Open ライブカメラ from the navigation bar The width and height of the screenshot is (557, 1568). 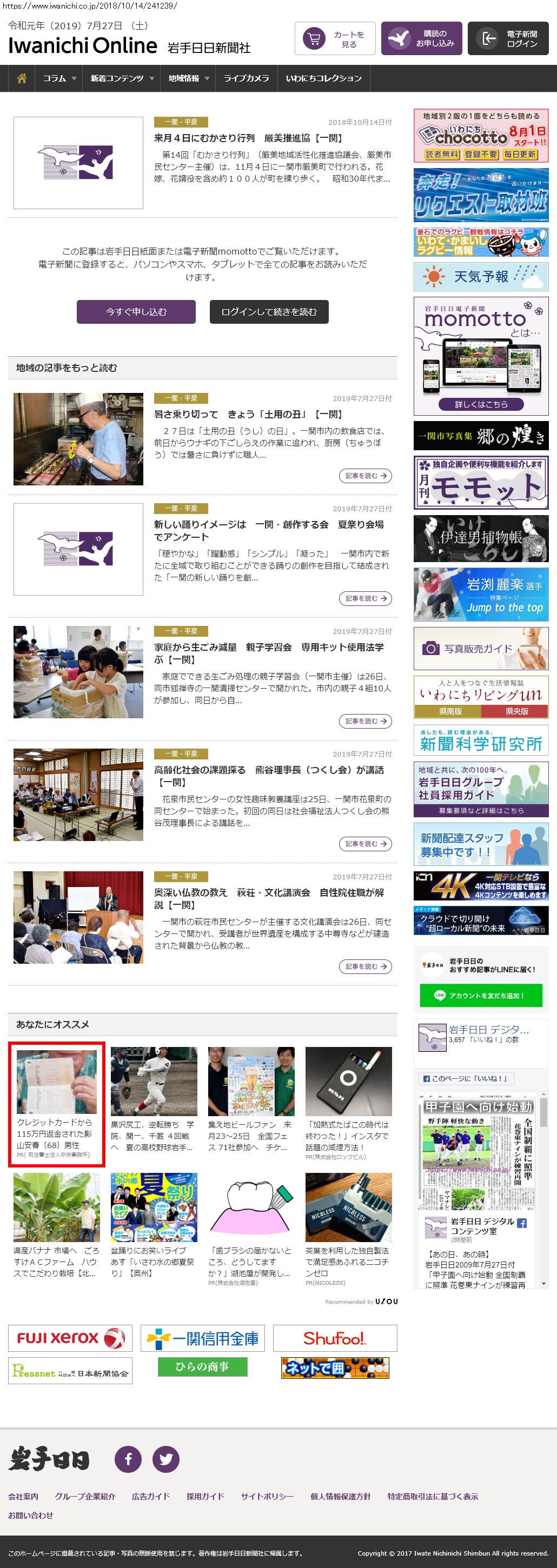[246, 78]
